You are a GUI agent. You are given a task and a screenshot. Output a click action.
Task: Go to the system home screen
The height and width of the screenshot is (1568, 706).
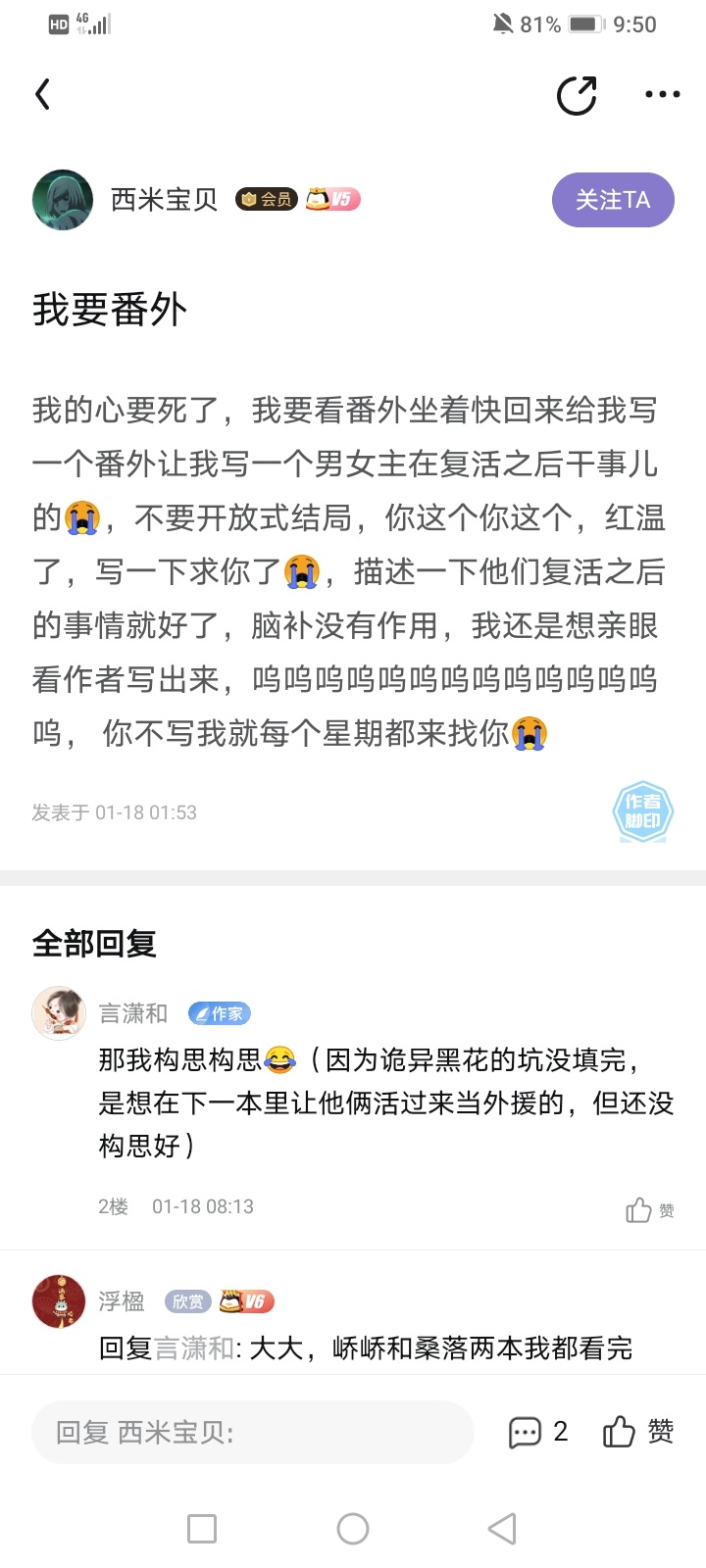[353, 1529]
